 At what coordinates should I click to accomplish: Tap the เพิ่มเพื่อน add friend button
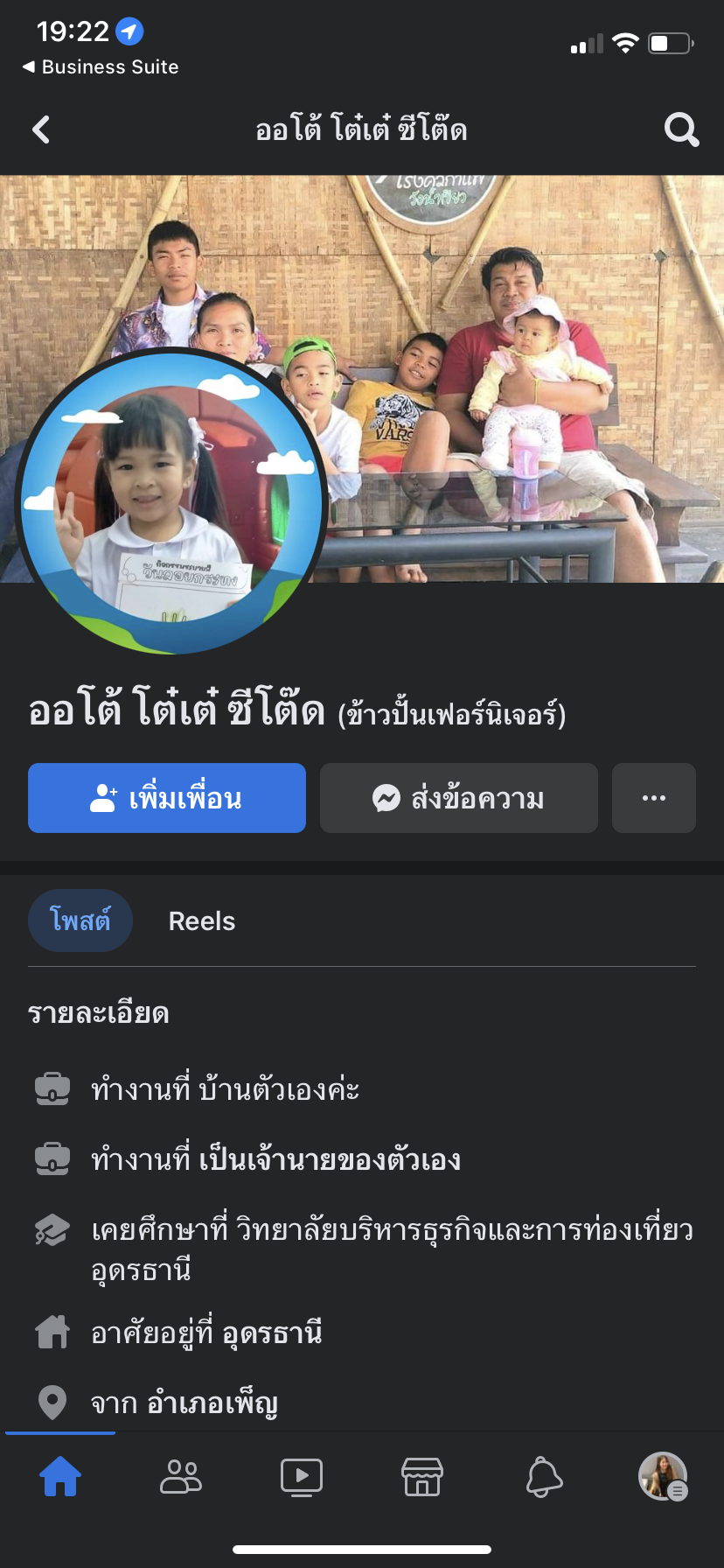tap(167, 798)
